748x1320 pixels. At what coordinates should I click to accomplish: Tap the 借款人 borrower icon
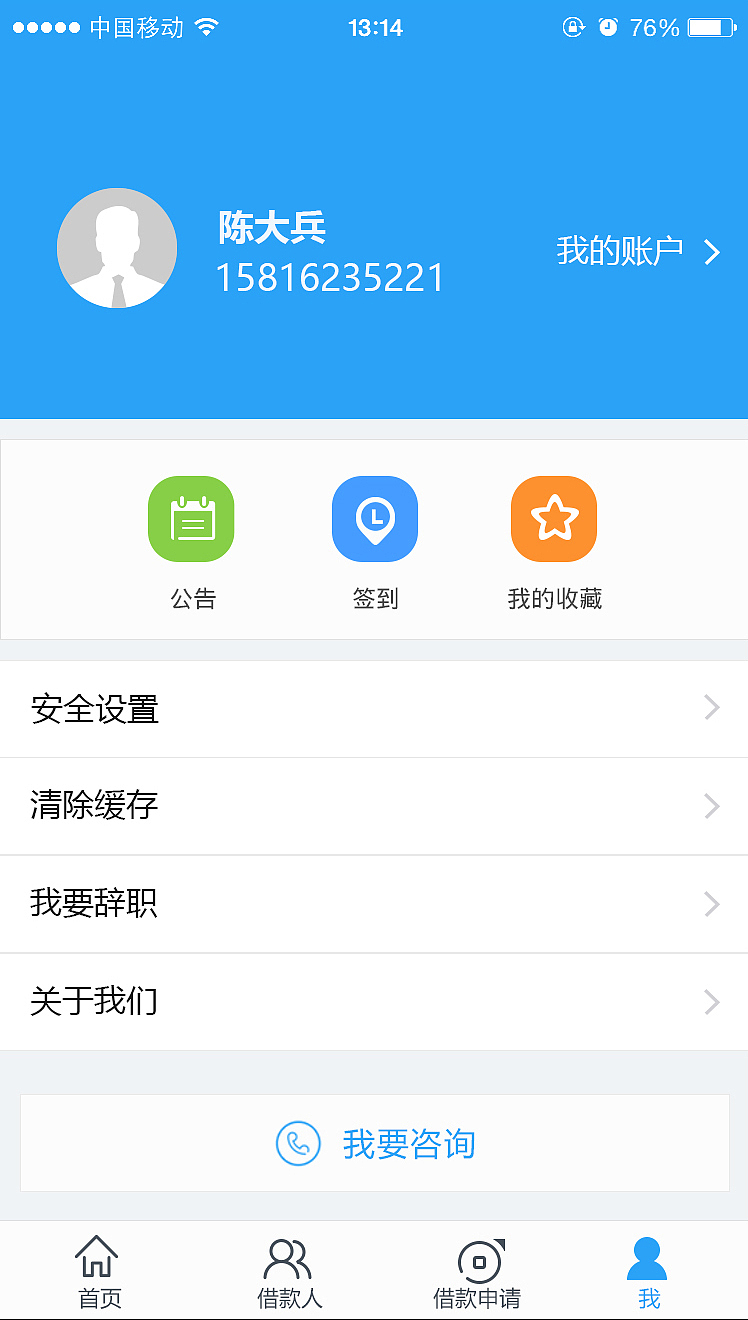coord(285,1258)
